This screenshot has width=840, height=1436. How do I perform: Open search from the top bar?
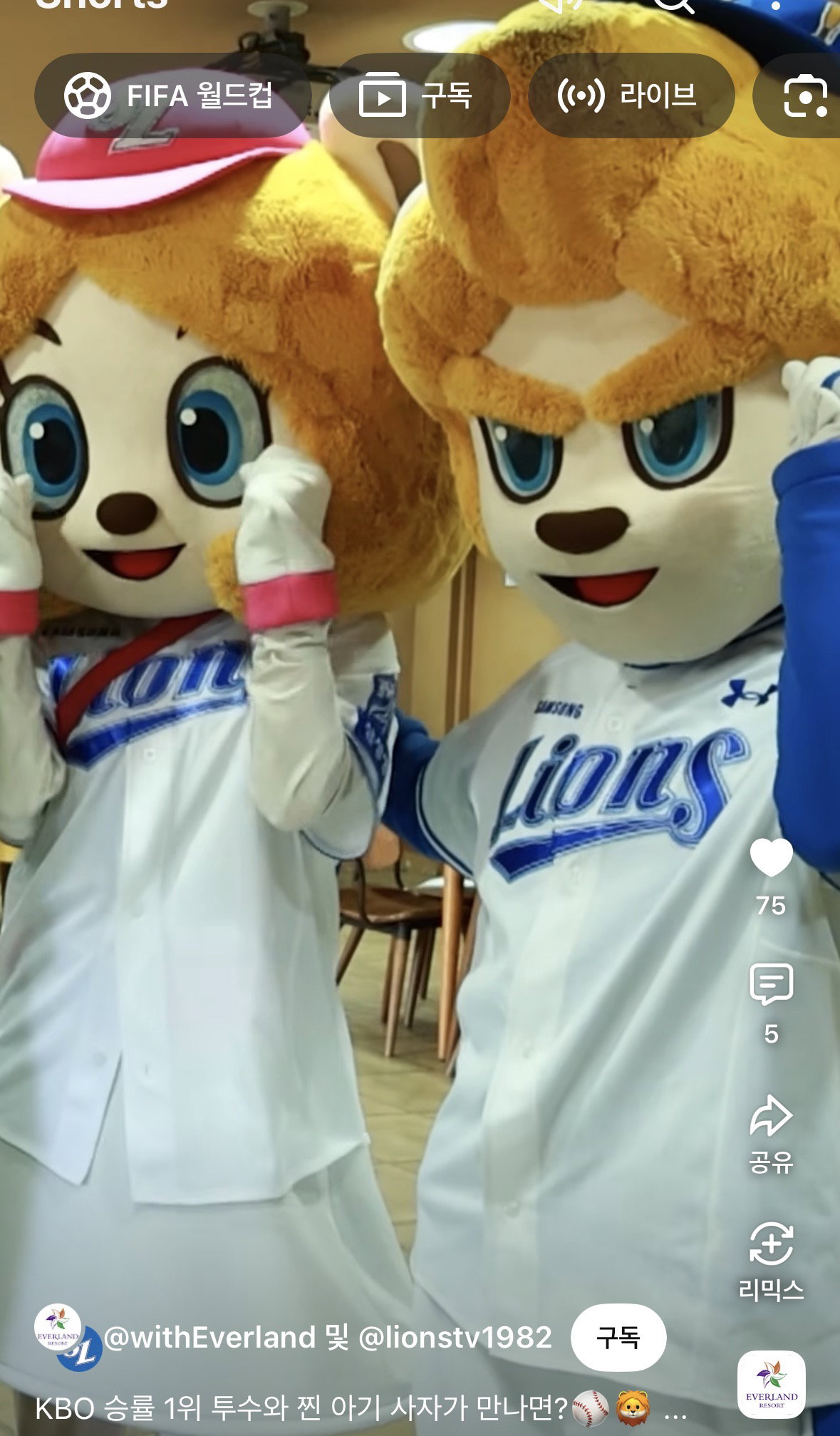point(673,6)
